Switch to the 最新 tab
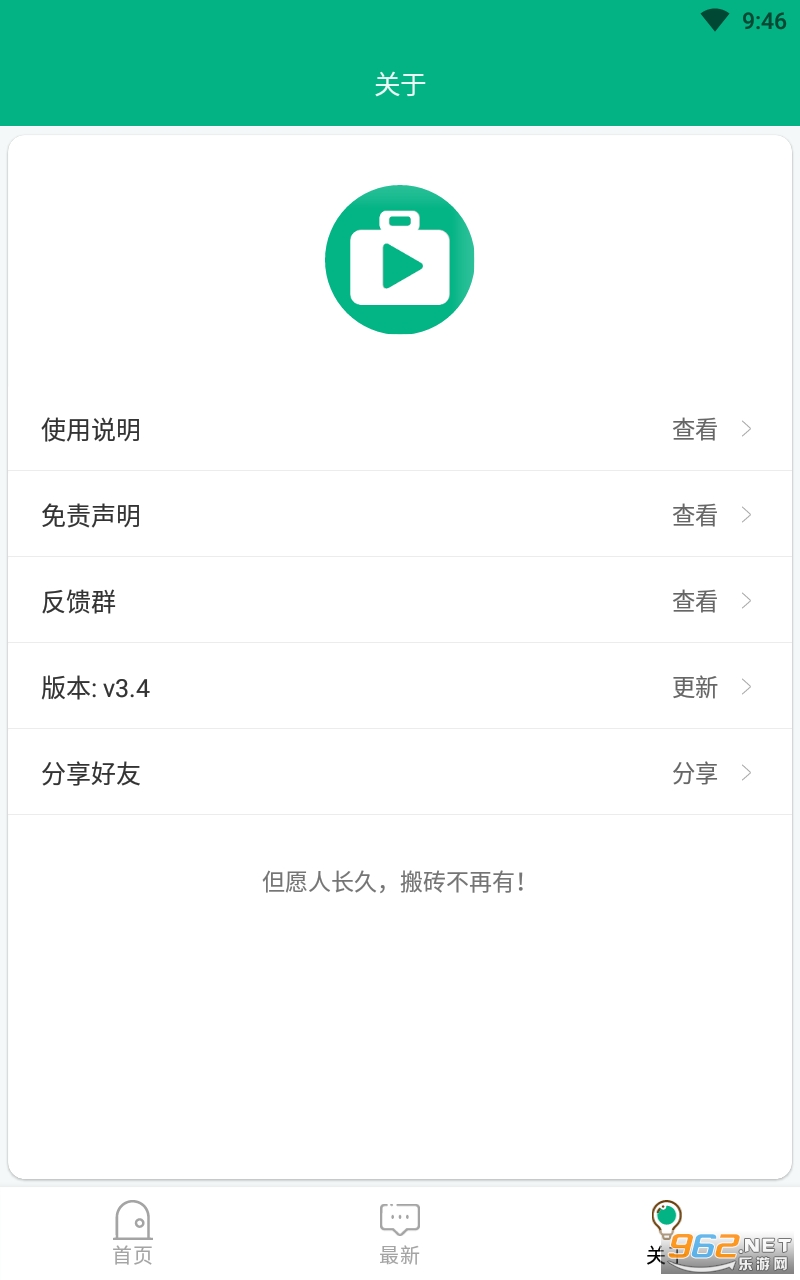This screenshot has height=1280, width=800. pos(400,1233)
